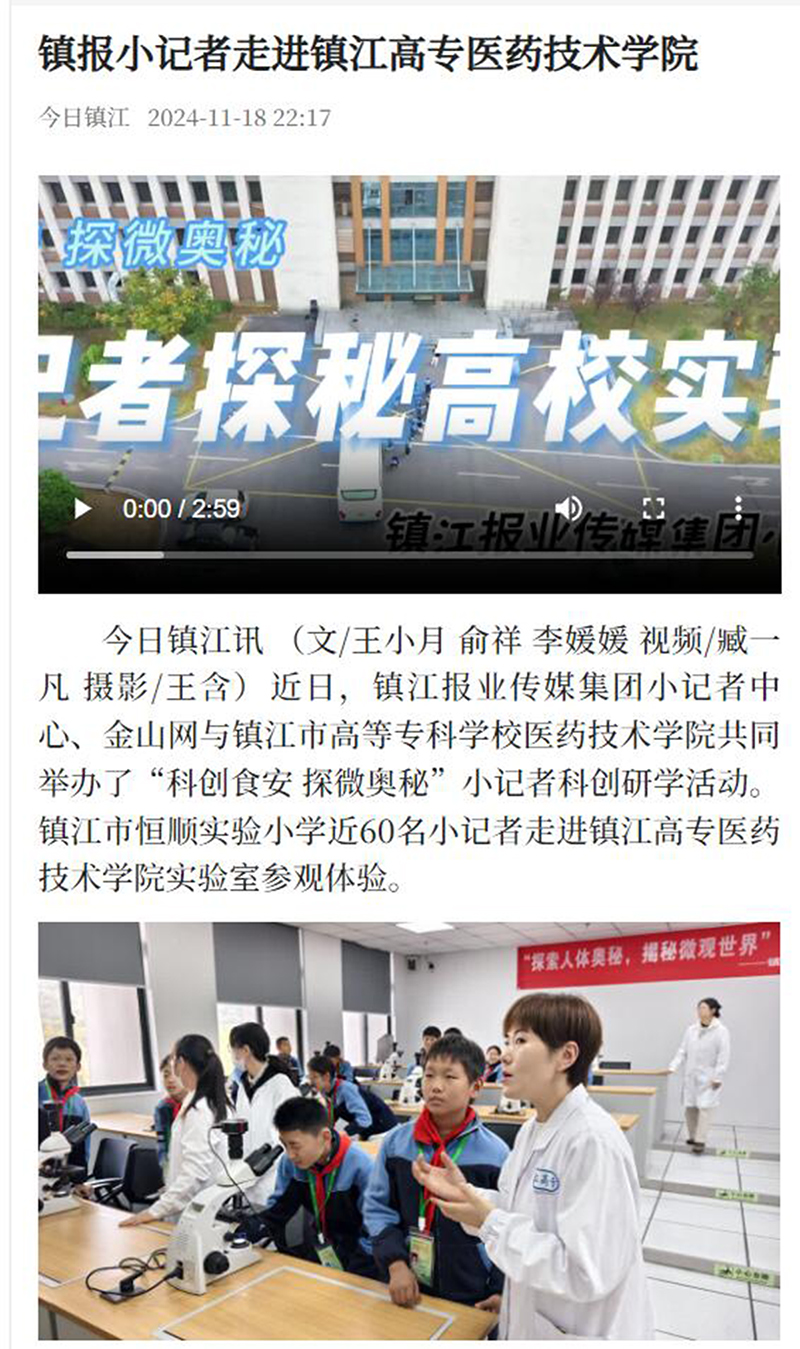Screen dimensions: 800x1349
Task: Enter fullscreen video mode
Action: pos(653,508)
